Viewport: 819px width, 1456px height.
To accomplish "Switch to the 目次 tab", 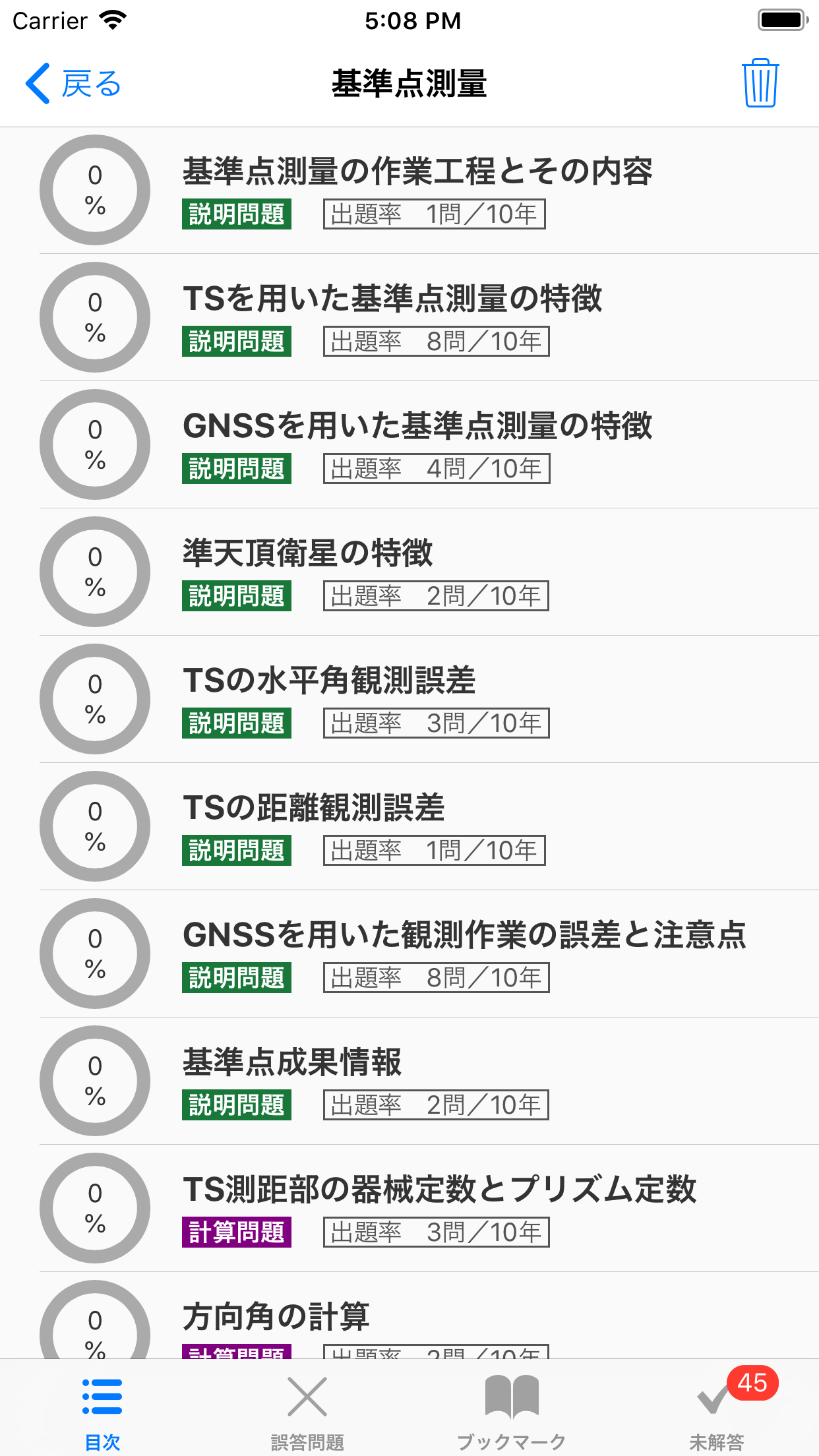I will coord(102,1408).
